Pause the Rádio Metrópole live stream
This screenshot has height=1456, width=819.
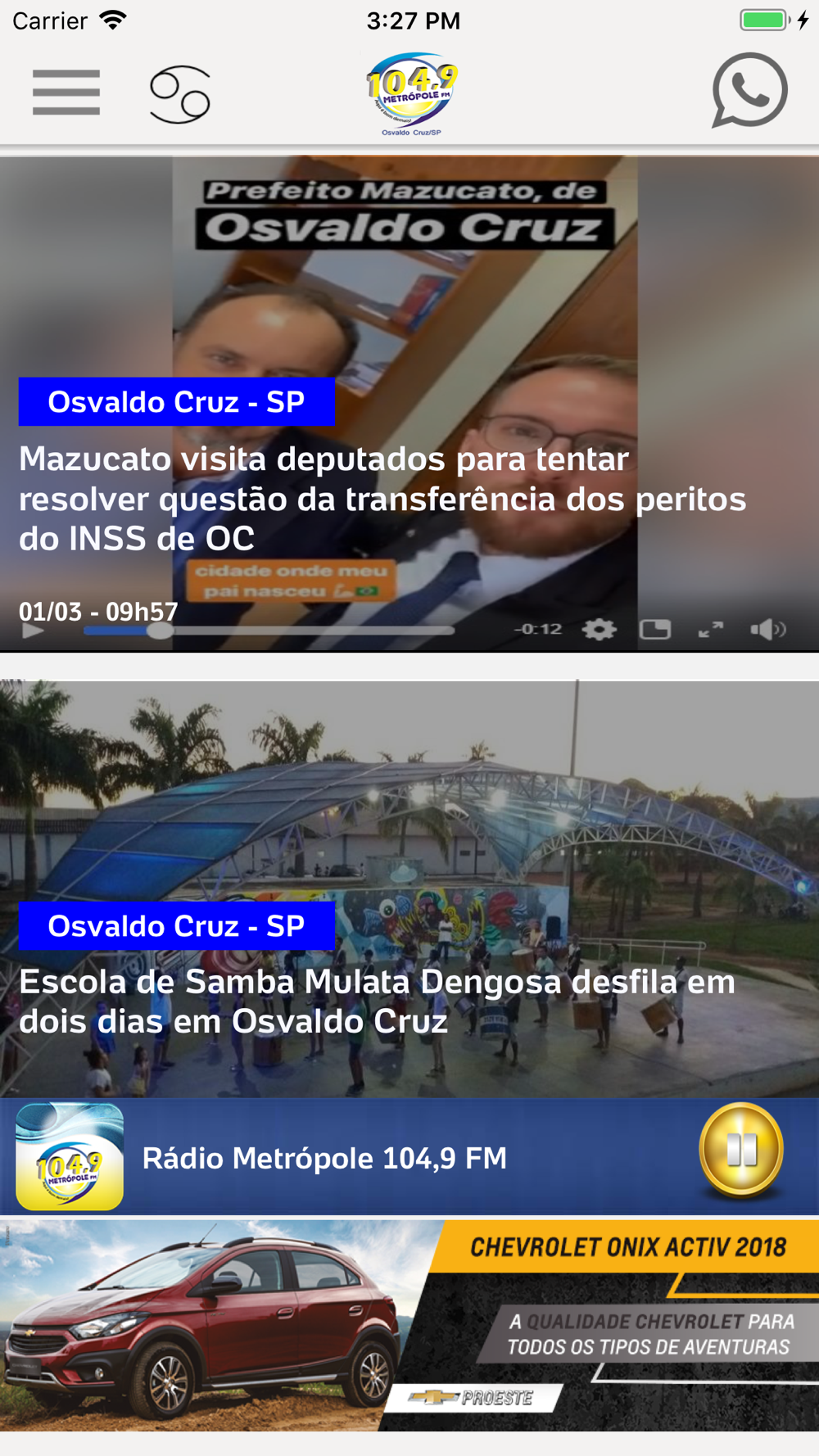pyautogui.click(x=741, y=1151)
